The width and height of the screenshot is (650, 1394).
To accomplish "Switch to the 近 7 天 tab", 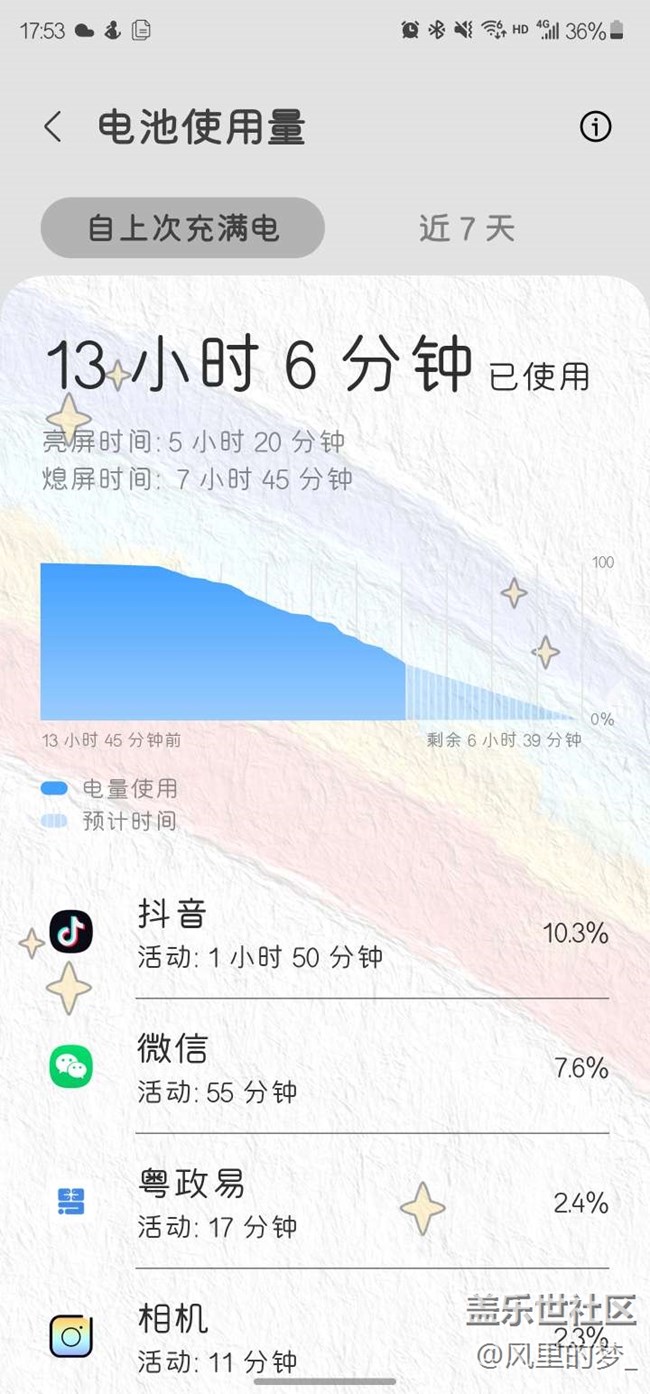I will [466, 228].
